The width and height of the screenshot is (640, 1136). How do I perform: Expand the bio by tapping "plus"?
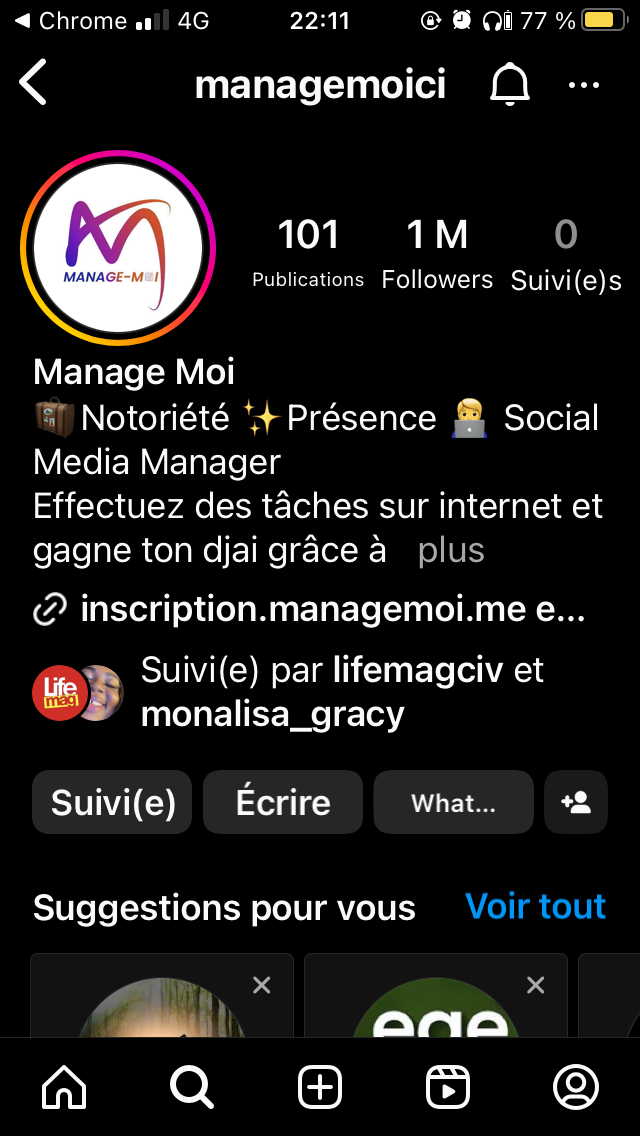pos(451,551)
